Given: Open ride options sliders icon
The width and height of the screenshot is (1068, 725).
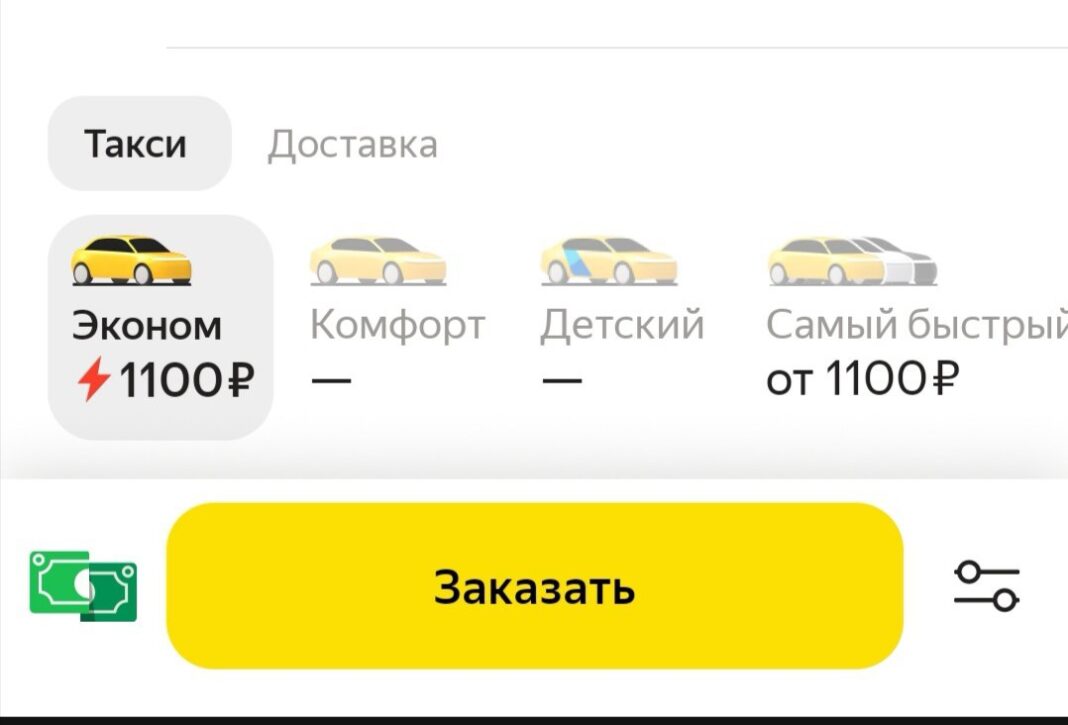Looking at the screenshot, I should (x=986, y=586).
